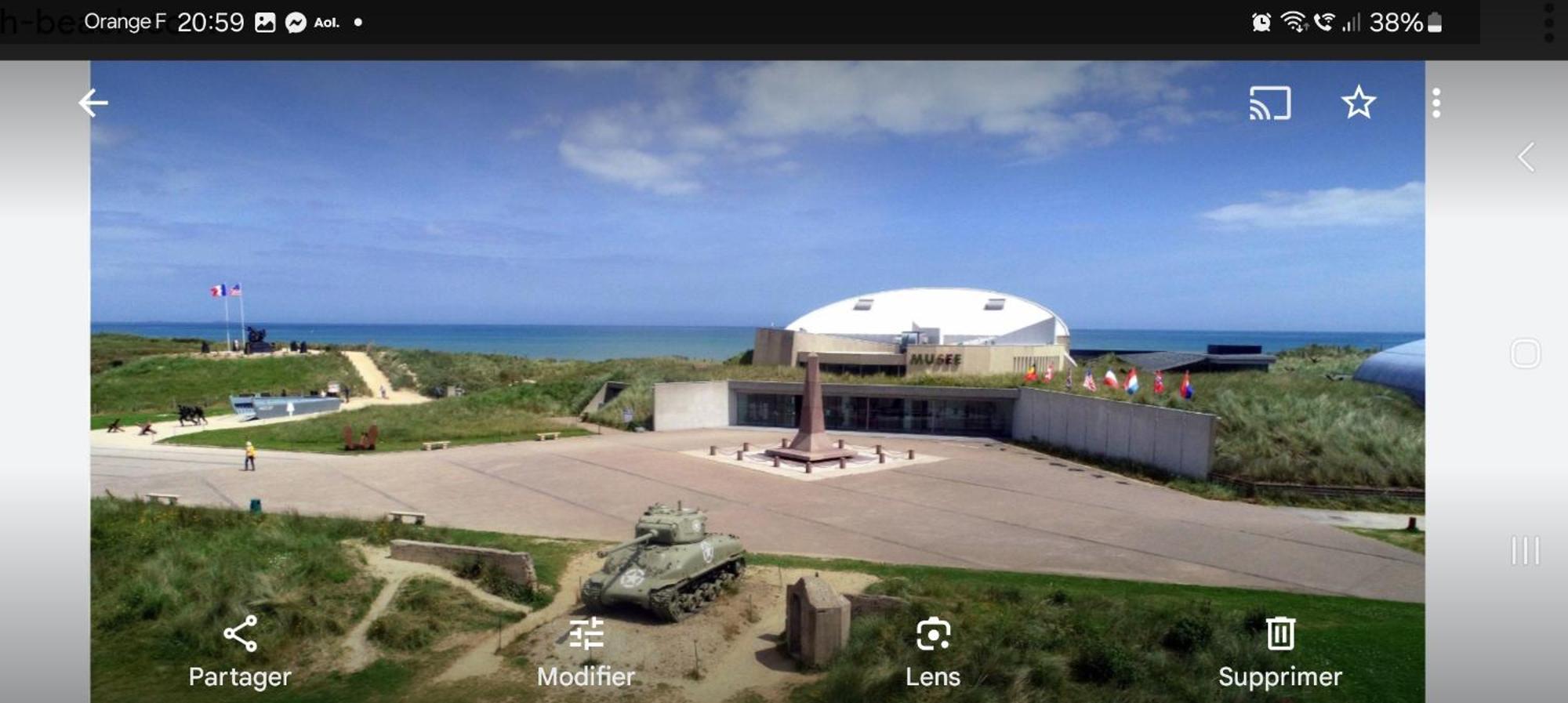Edit the photo with Modifier
Image resolution: width=1568 pixels, height=703 pixels.
coord(586,652)
